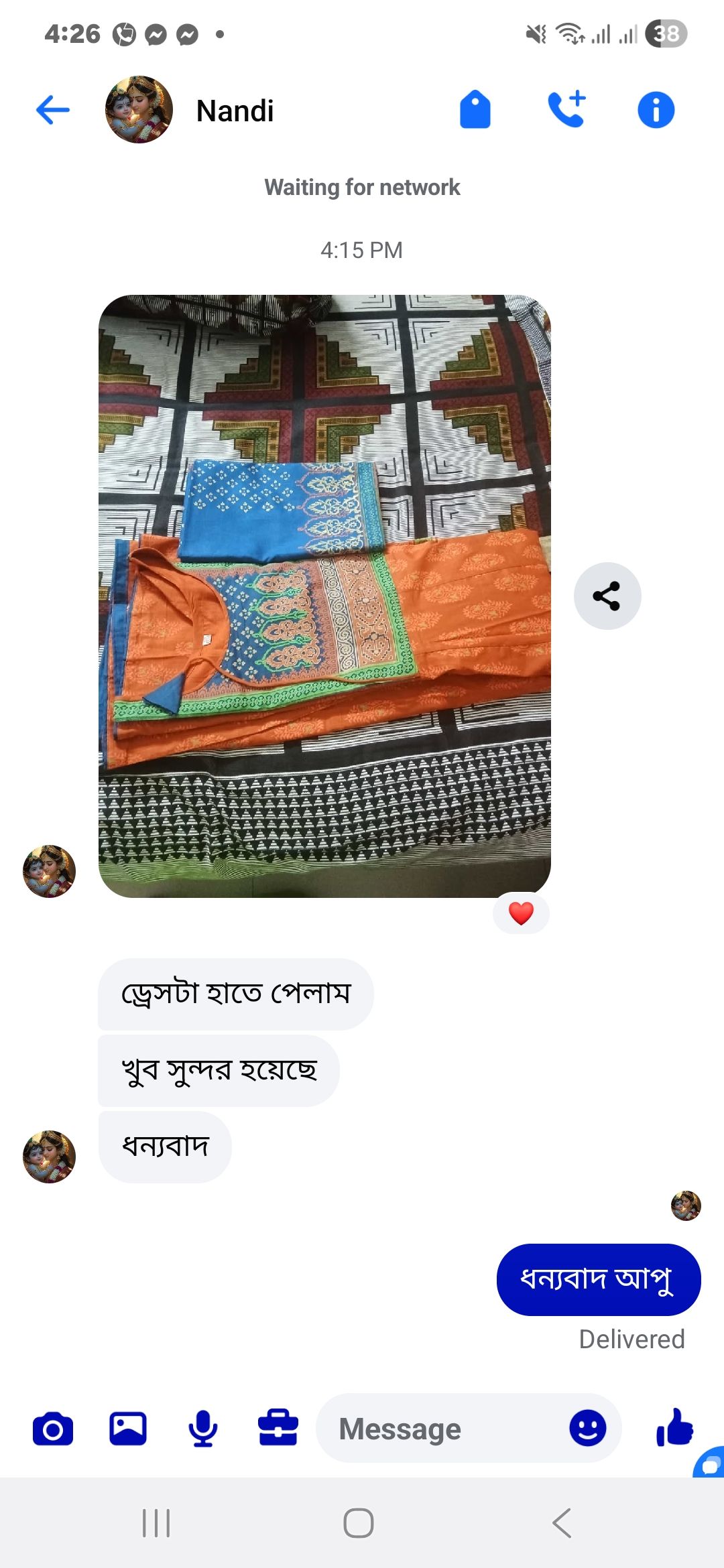Open Nandi's profile picture in the header
Viewport: 724px width, 1568px height.
[x=139, y=110]
